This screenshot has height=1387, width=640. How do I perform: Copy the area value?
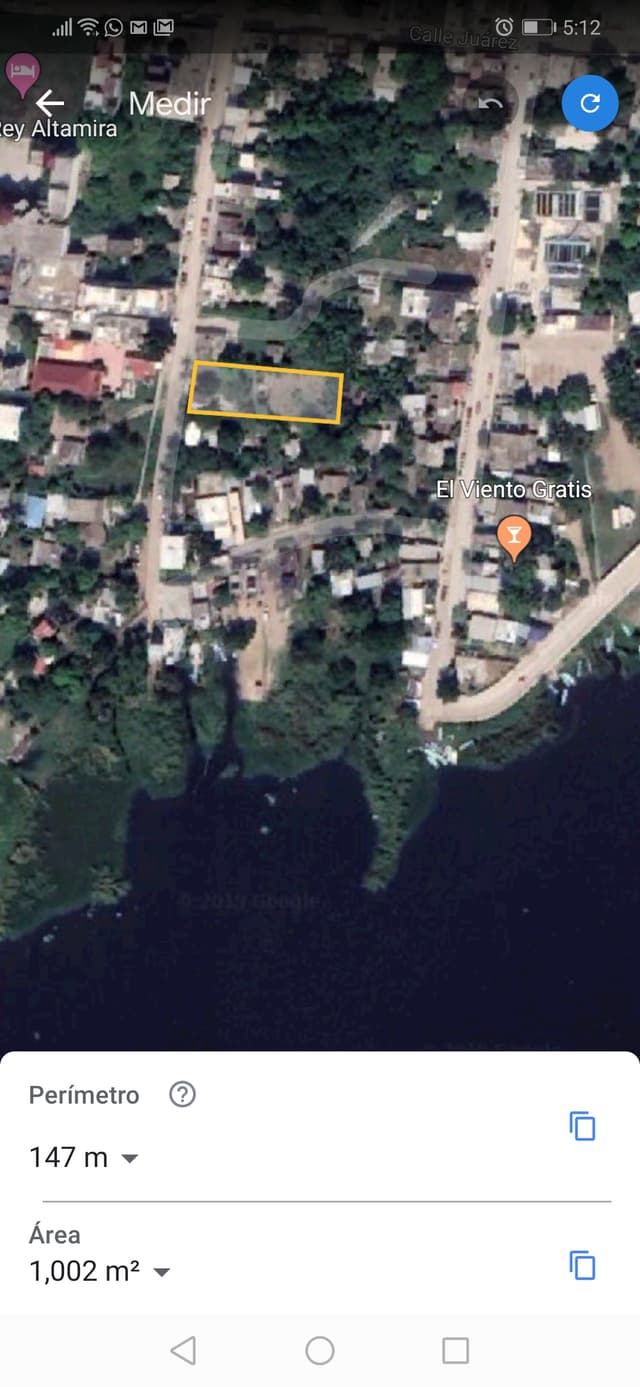point(582,1265)
